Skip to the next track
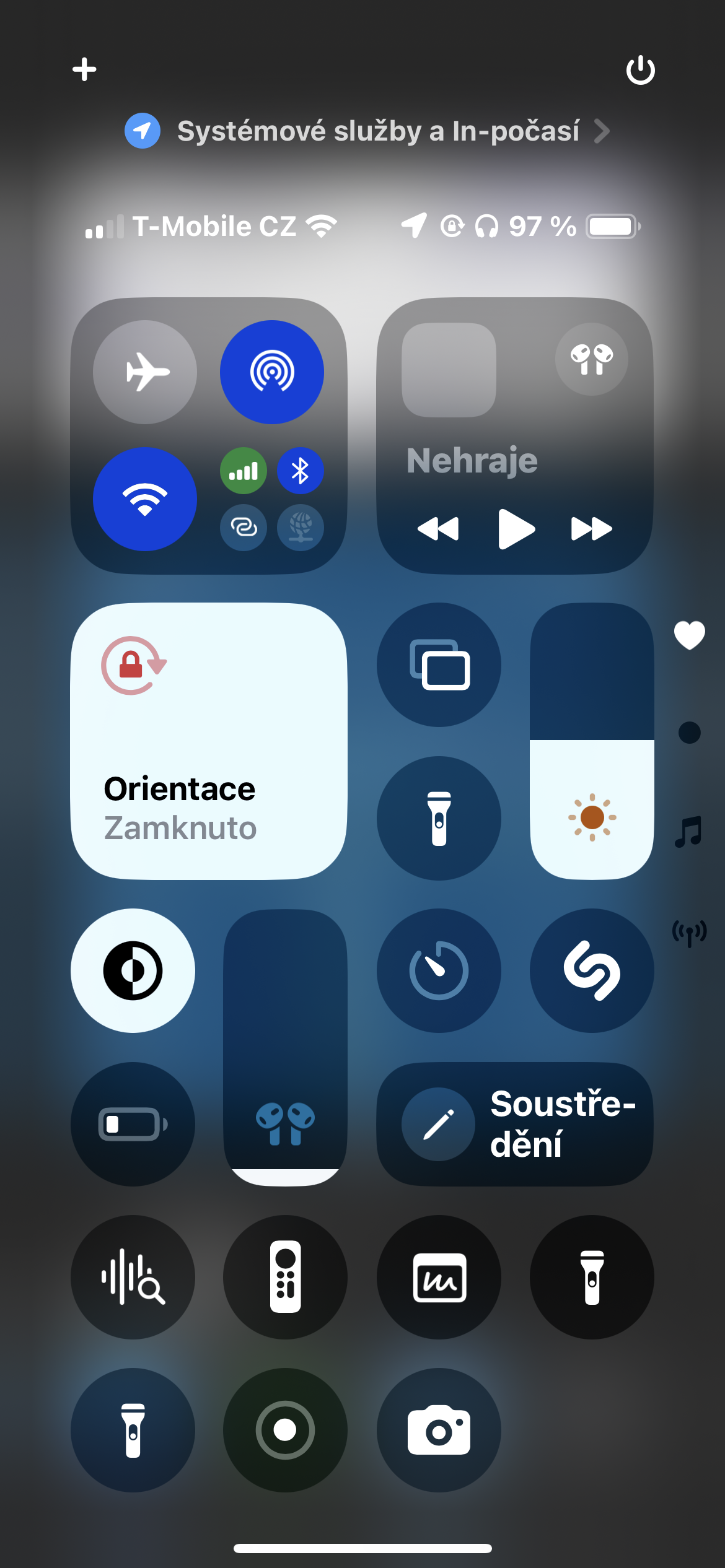This screenshot has width=725, height=1568. click(591, 529)
